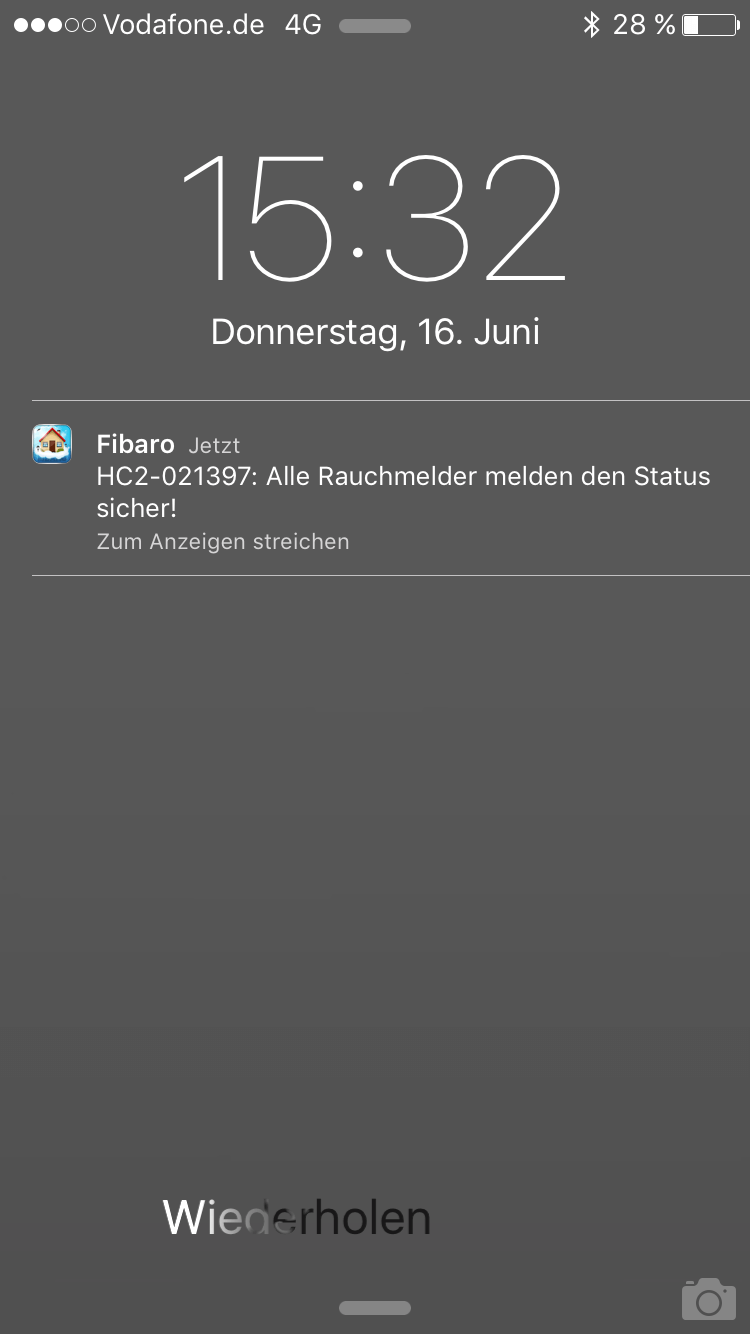Tap the Control Center grabber handle
The height and width of the screenshot is (1334, 750).
point(375,1308)
